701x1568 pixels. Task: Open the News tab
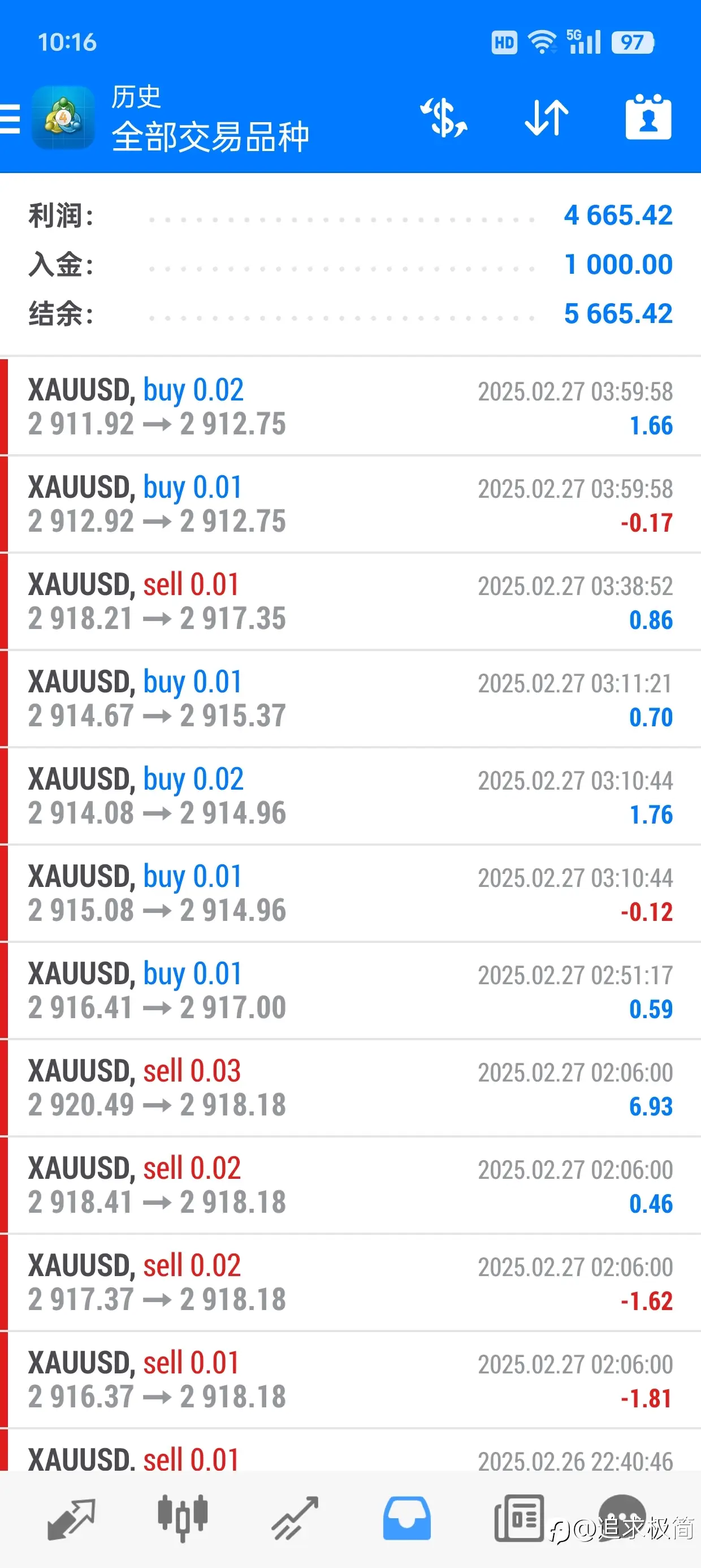click(518, 1518)
